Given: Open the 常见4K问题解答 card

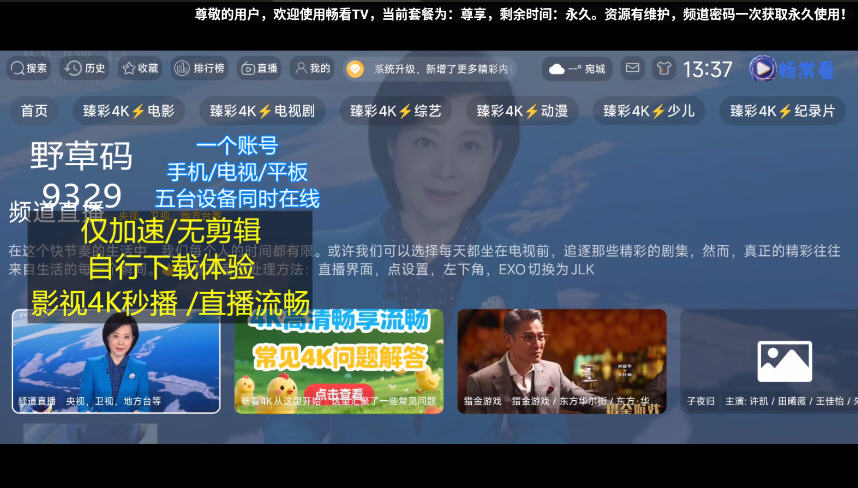Looking at the screenshot, I should [339, 361].
